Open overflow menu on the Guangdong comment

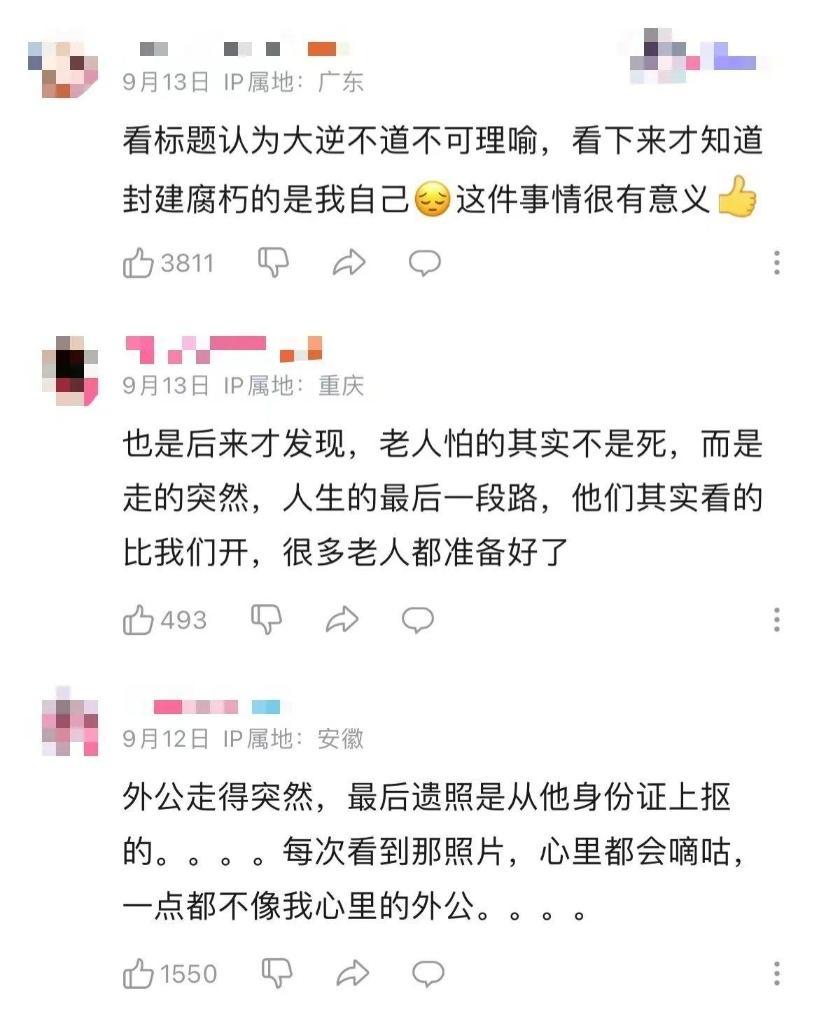pyautogui.click(x=777, y=263)
